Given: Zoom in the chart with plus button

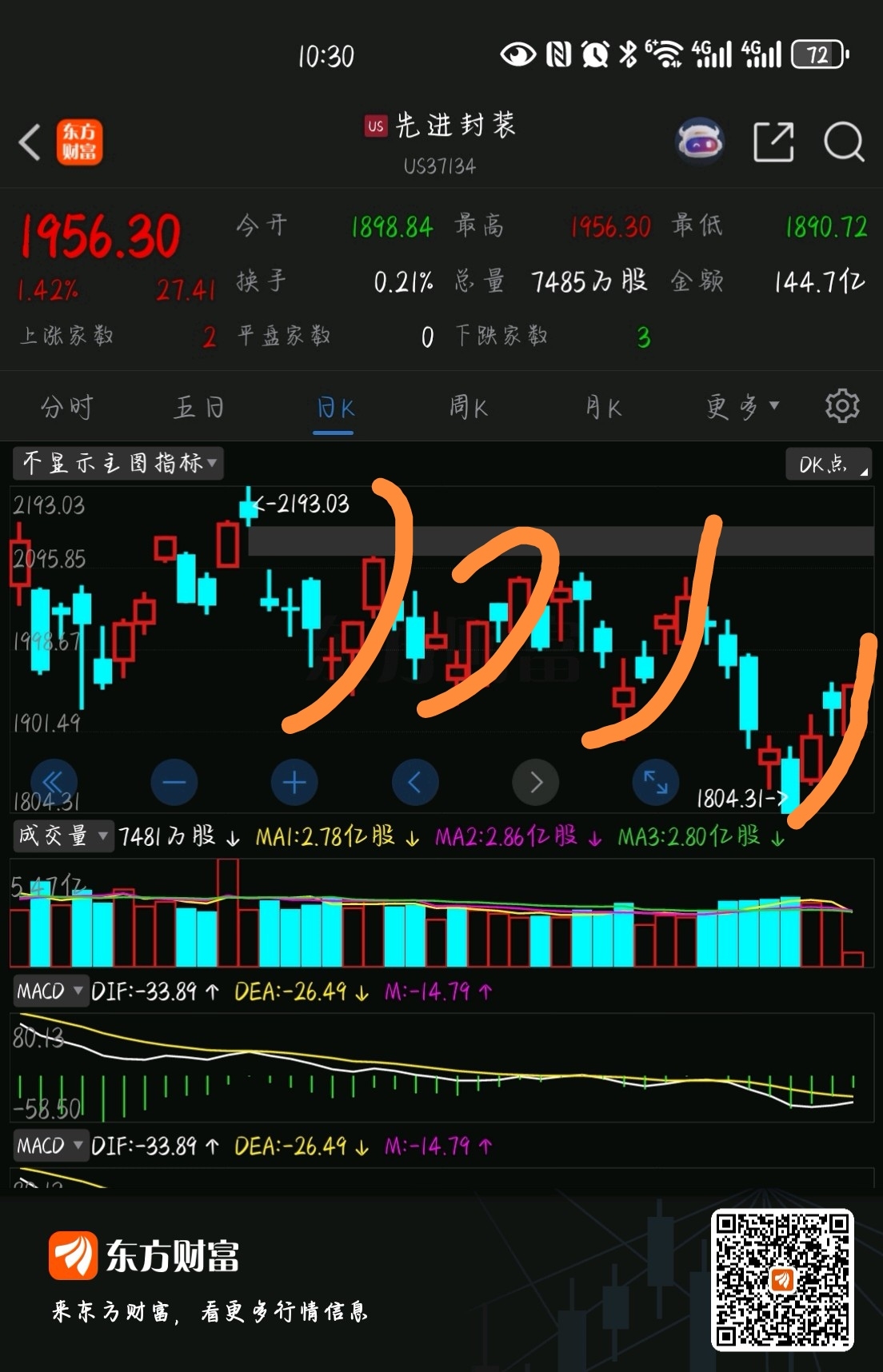Looking at the screenshot, I should 294,782.
